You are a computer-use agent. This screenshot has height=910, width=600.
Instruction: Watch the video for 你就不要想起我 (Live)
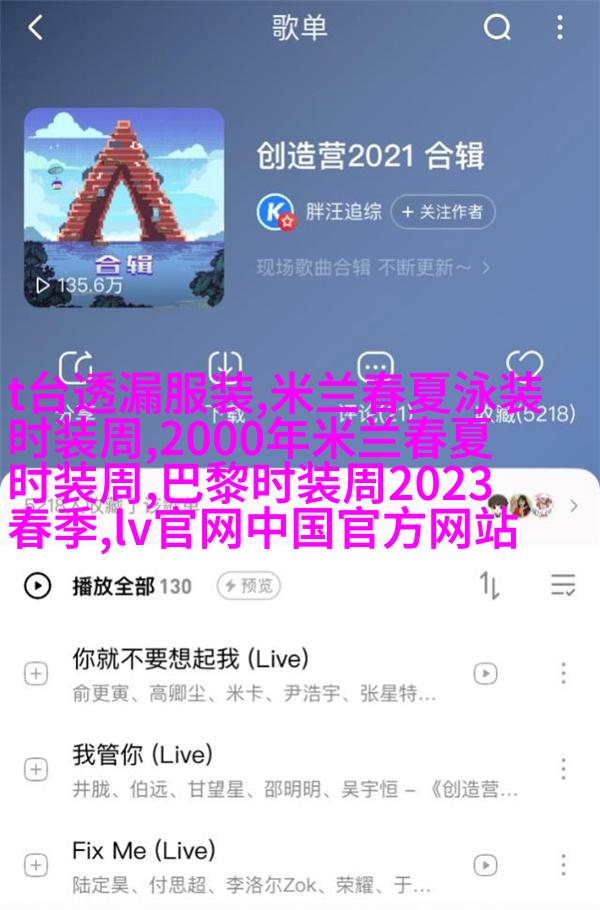click(485, 674)
